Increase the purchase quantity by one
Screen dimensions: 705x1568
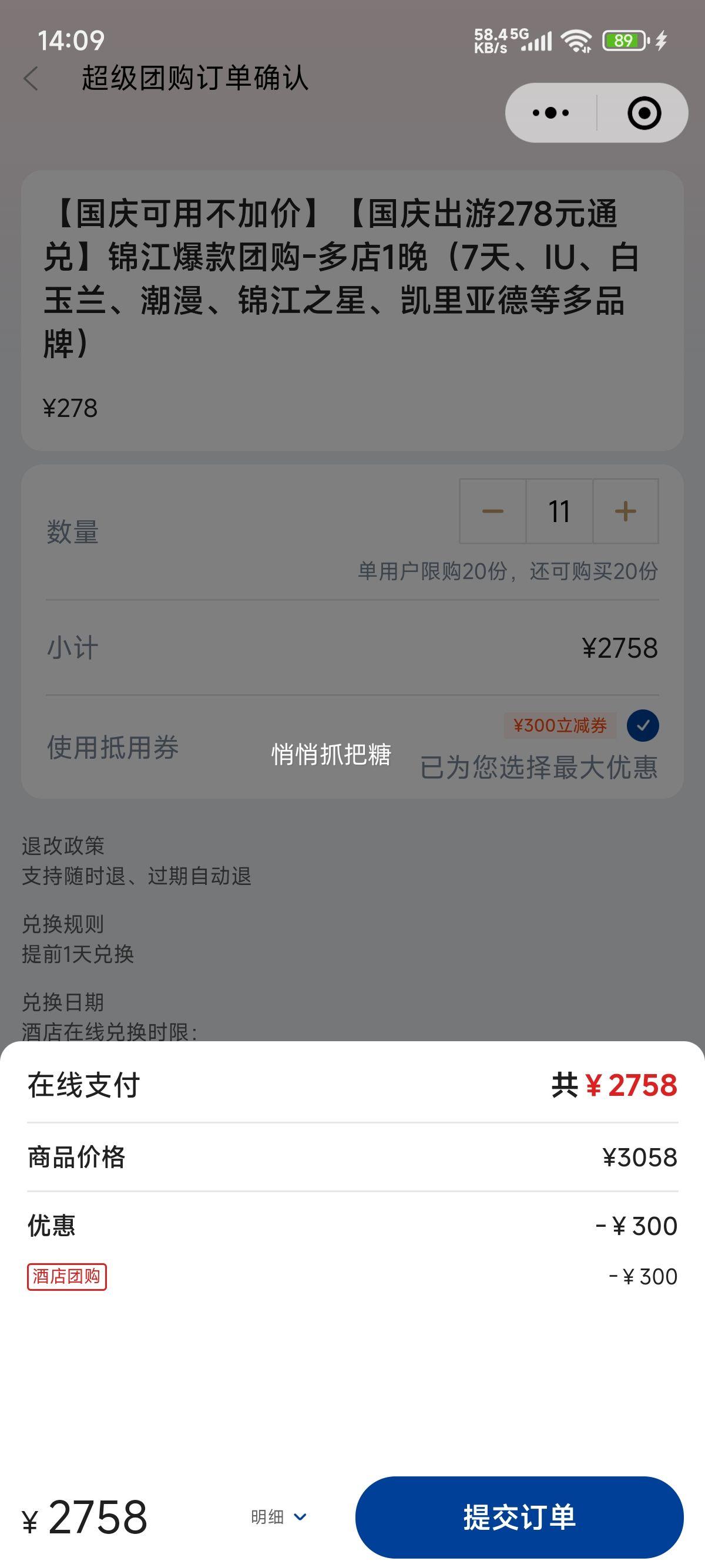625,512
